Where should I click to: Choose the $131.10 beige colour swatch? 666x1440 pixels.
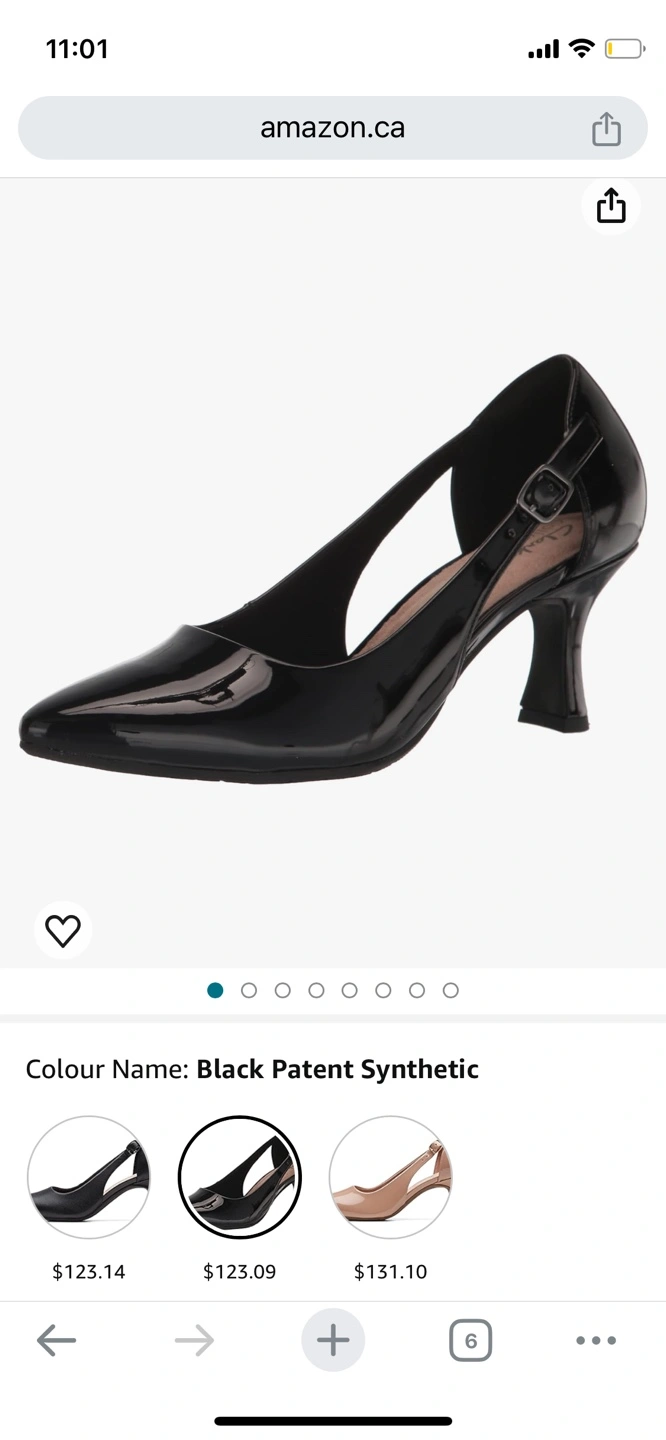coord(391,1178)
